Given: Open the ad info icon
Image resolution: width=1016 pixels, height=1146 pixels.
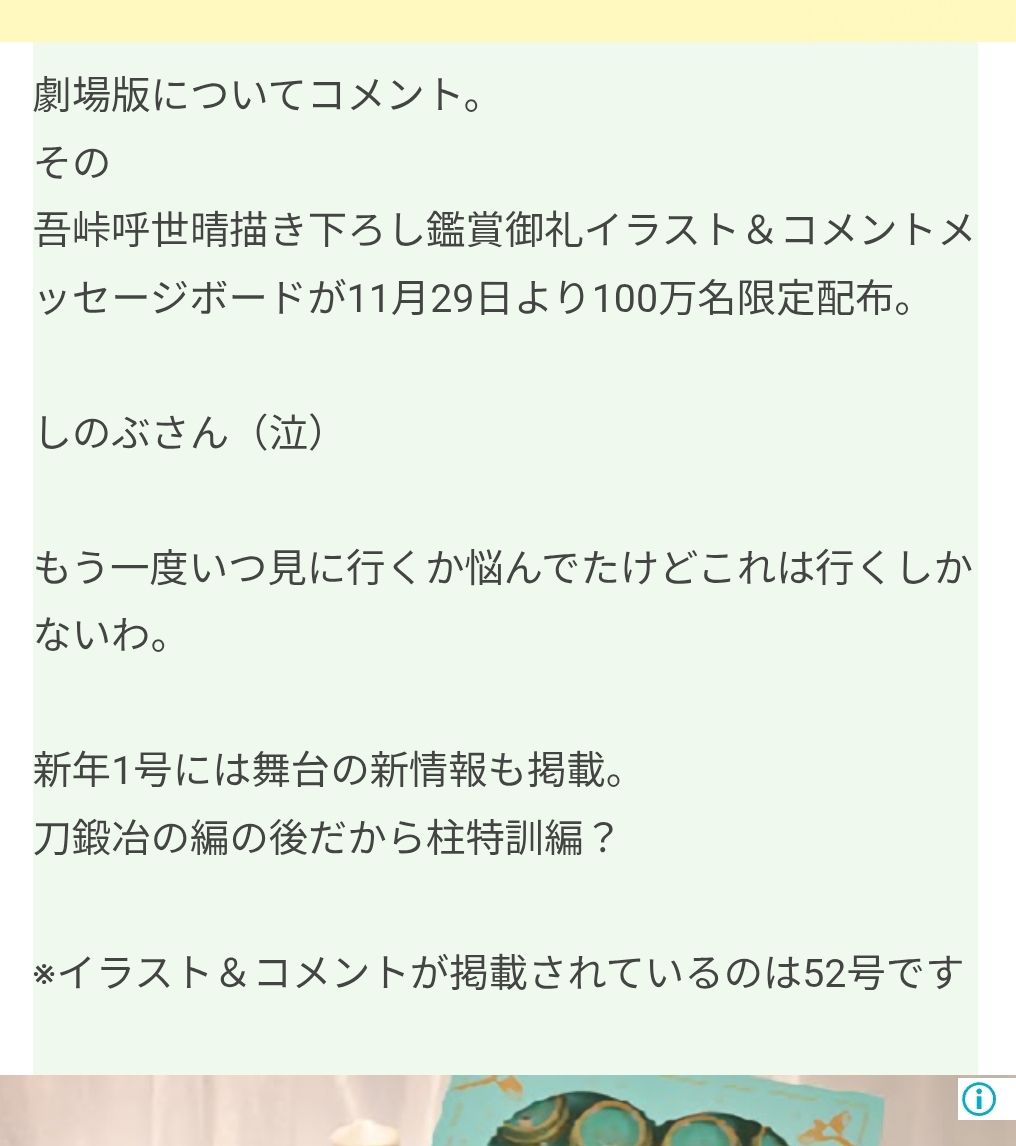Looking at the screenshot, I should 978,1098.
